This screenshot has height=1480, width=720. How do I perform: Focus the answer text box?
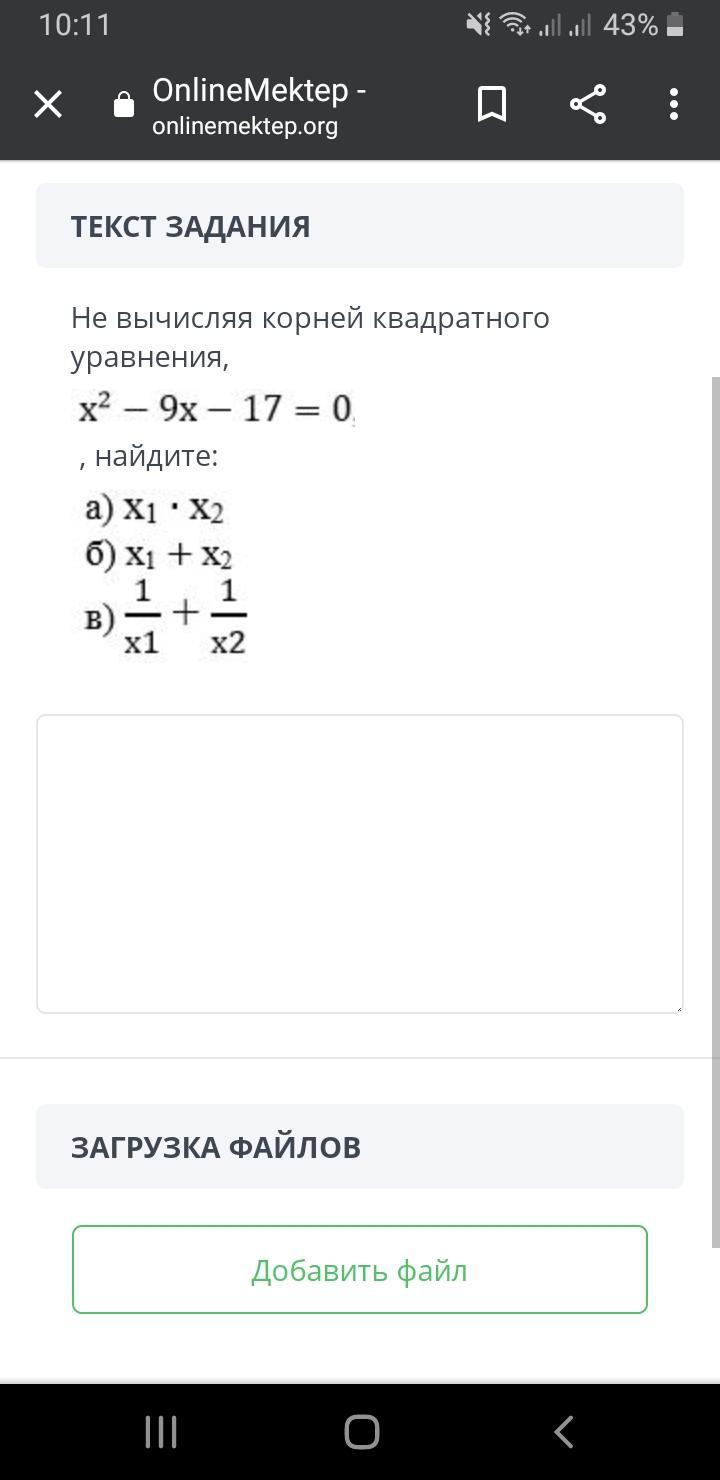(x=360, y=864)
